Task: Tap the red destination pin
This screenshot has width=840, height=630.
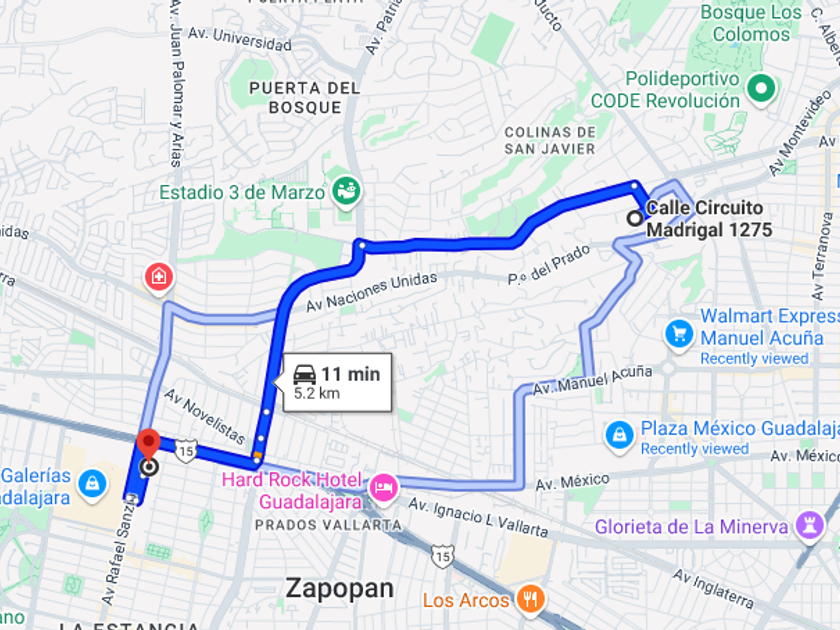Action: (148, 446)
